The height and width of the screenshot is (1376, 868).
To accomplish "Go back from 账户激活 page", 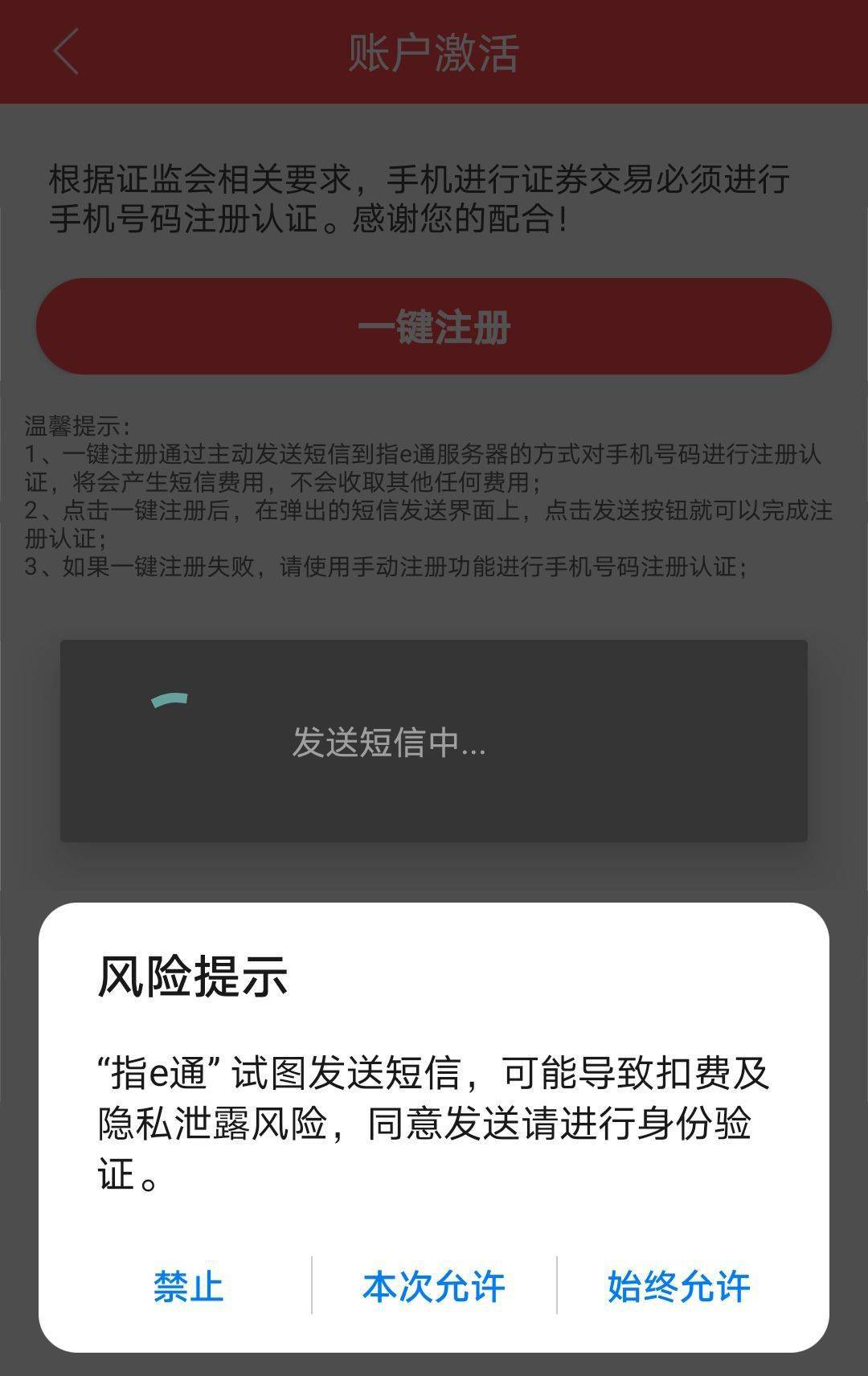I will pos(66,52).
